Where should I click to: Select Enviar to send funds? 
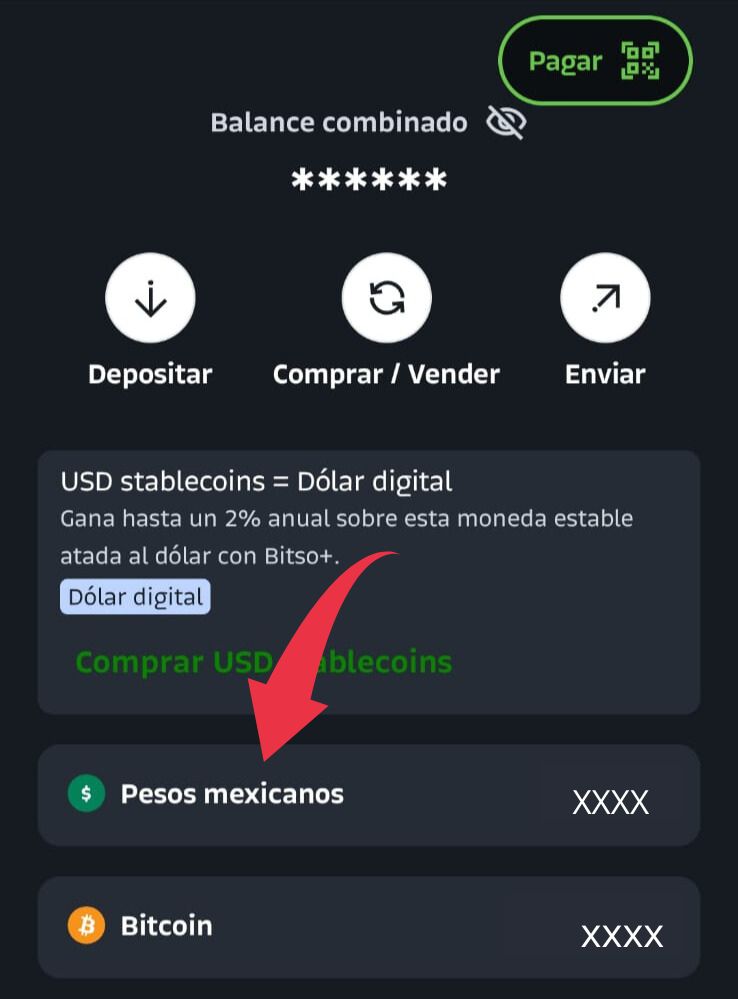[x=605, y=299]
